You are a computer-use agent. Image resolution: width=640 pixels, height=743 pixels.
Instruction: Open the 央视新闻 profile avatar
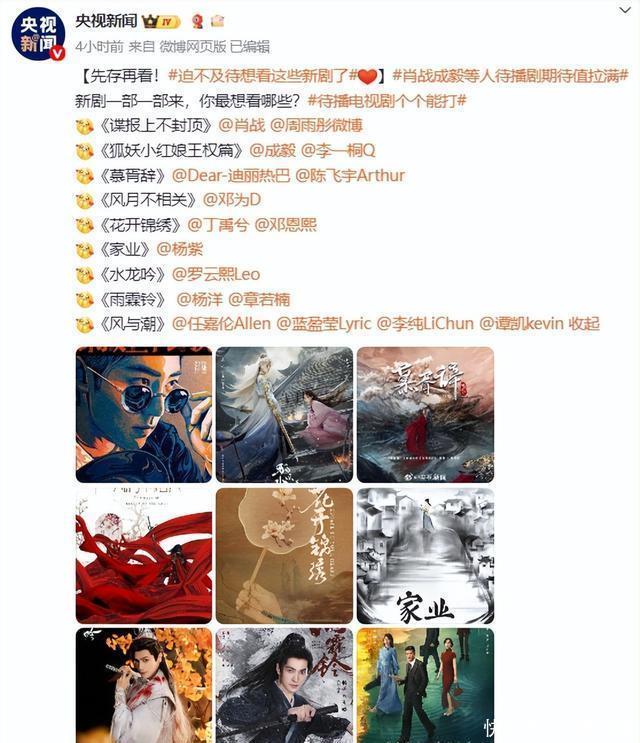pyautogui.click(x=37, y=33)
